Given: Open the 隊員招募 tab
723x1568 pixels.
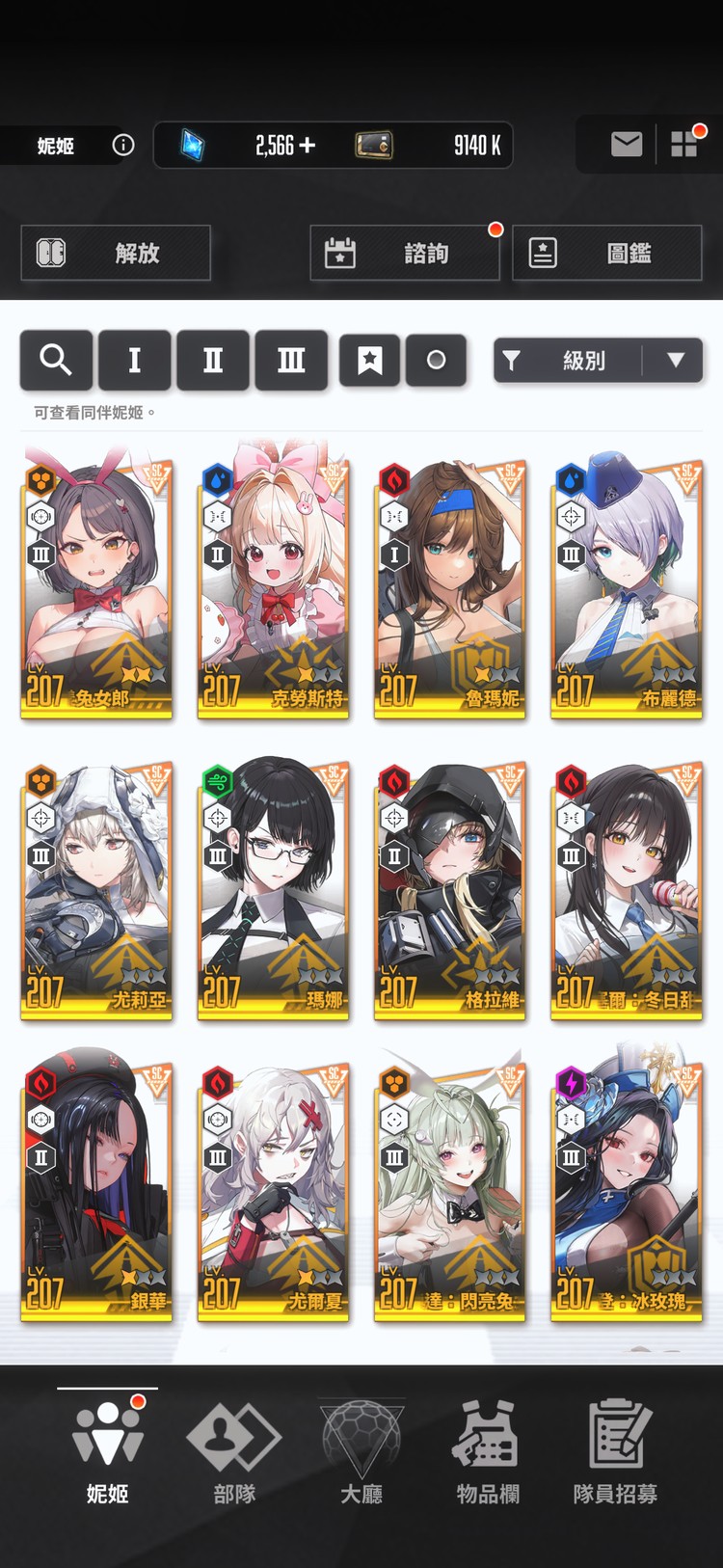Looking at the screenshot, I should click(615, 1452).
